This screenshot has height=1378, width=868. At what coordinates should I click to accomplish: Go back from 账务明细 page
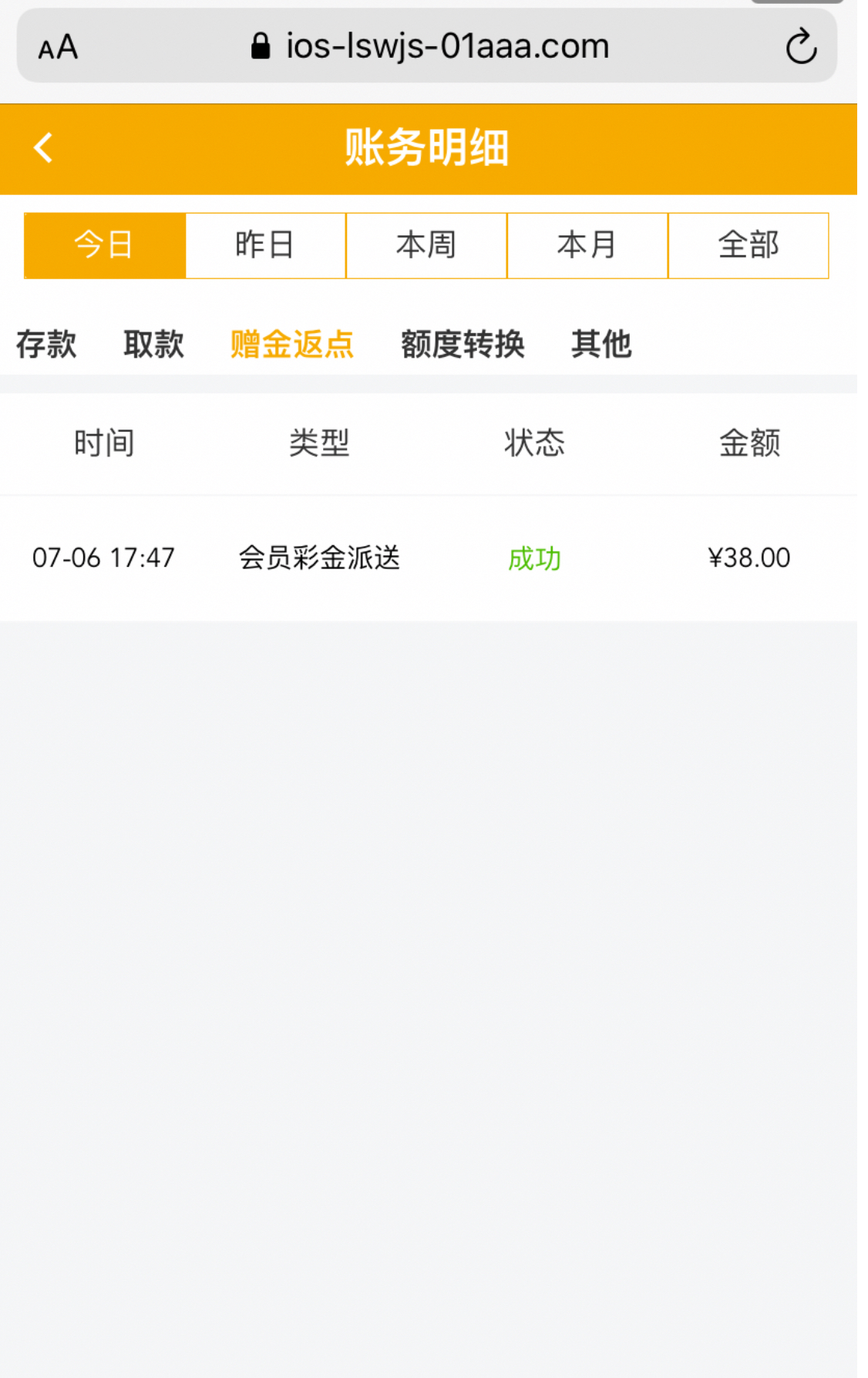(43, 147)
